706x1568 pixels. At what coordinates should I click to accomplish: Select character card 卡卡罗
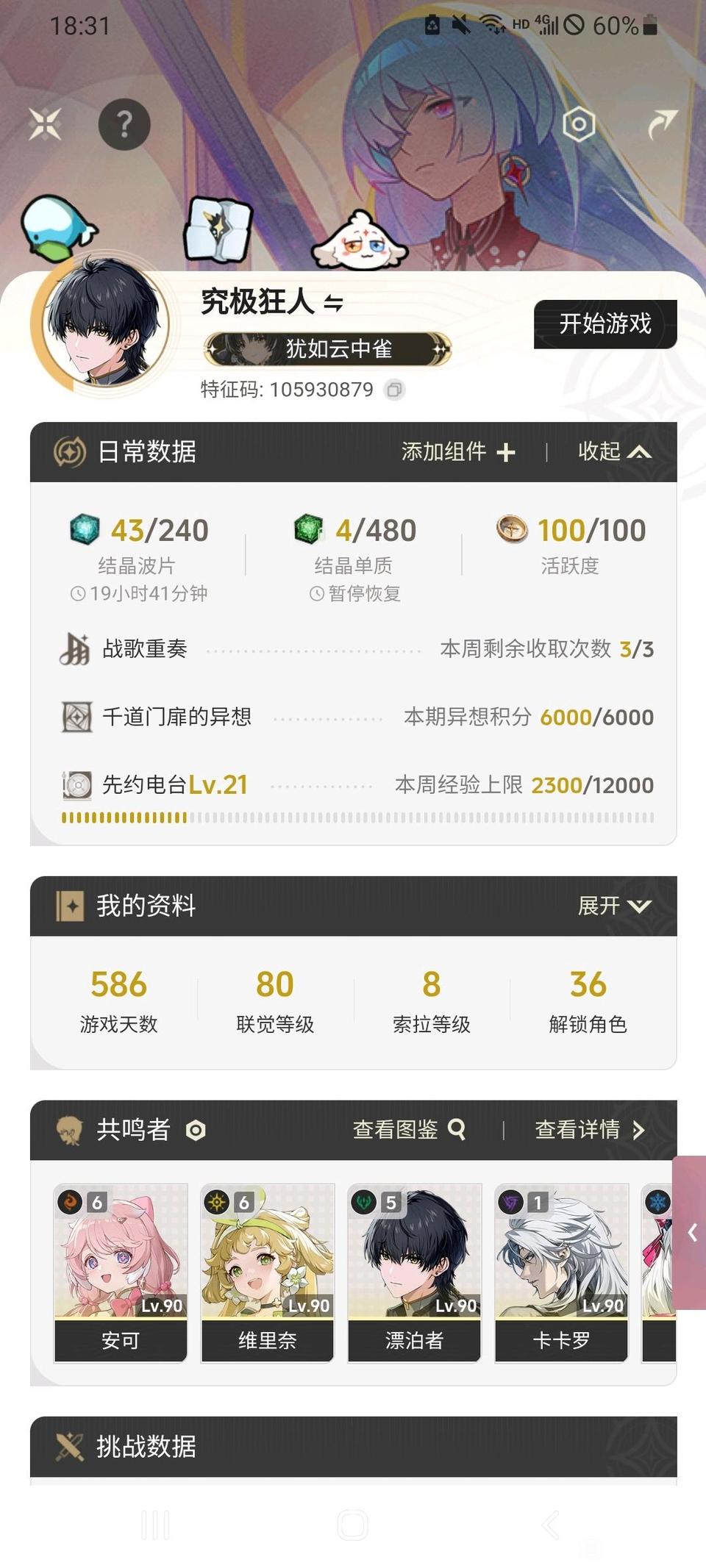tap(562, 1272)
